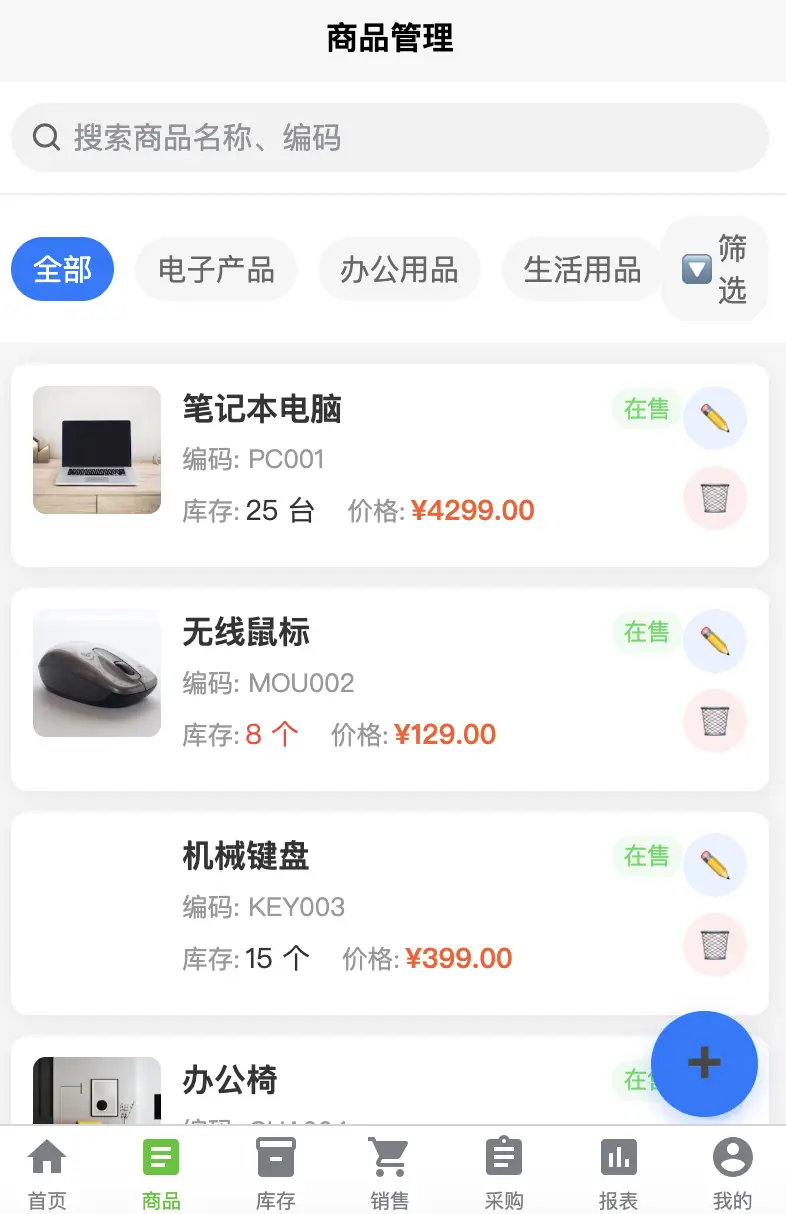
Task: Filter by 生活用品 category
Action: (x=582, y=269)
